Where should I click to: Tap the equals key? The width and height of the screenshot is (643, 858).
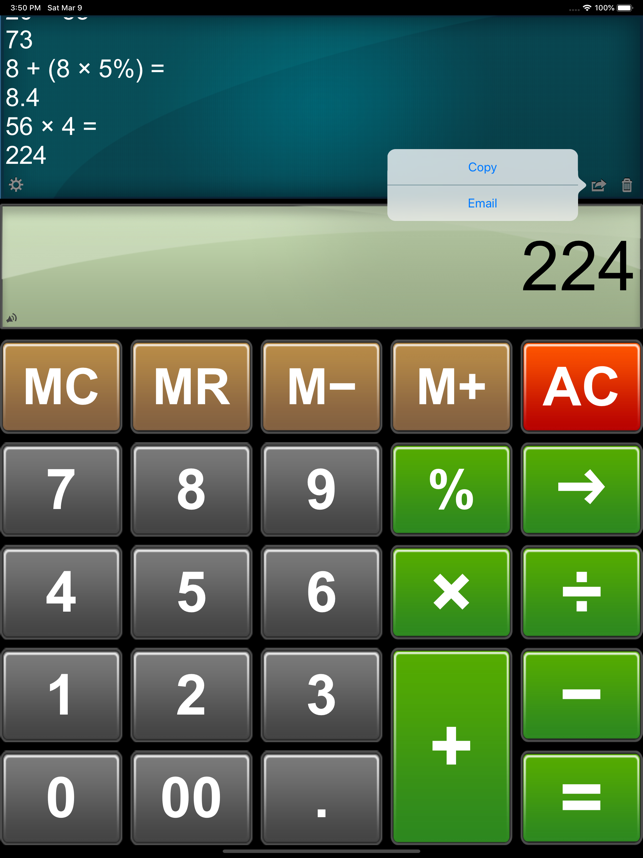581,798
